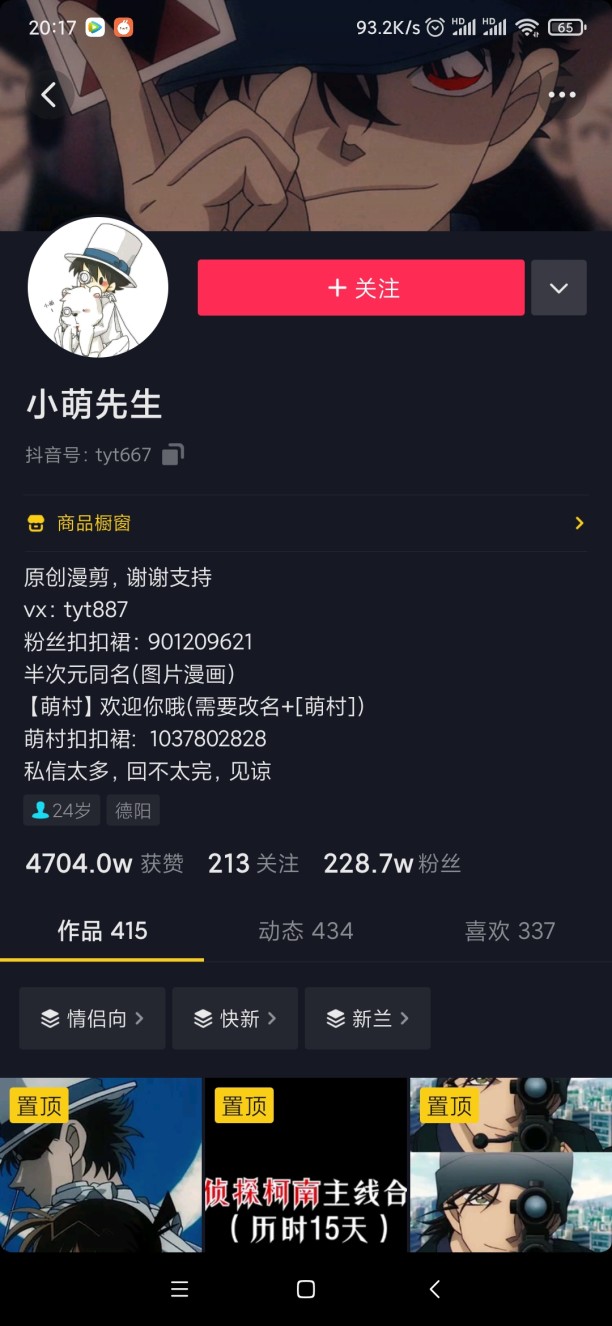The width and height of the screenshot is (612, 1326).
Task: Follow 小萌先生 with the 关注 button
Action: [x=361, y=288]
